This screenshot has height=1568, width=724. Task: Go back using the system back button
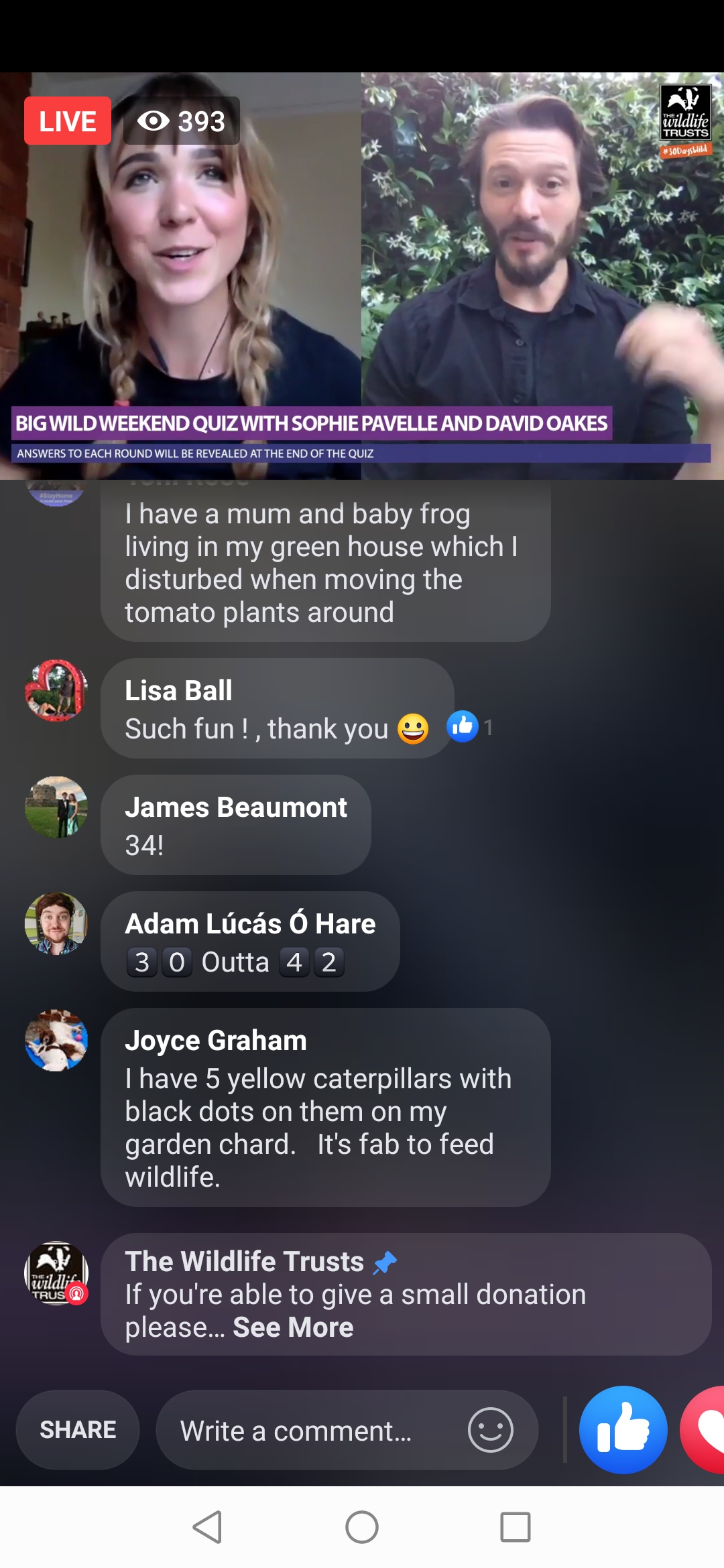point(208,1528)
